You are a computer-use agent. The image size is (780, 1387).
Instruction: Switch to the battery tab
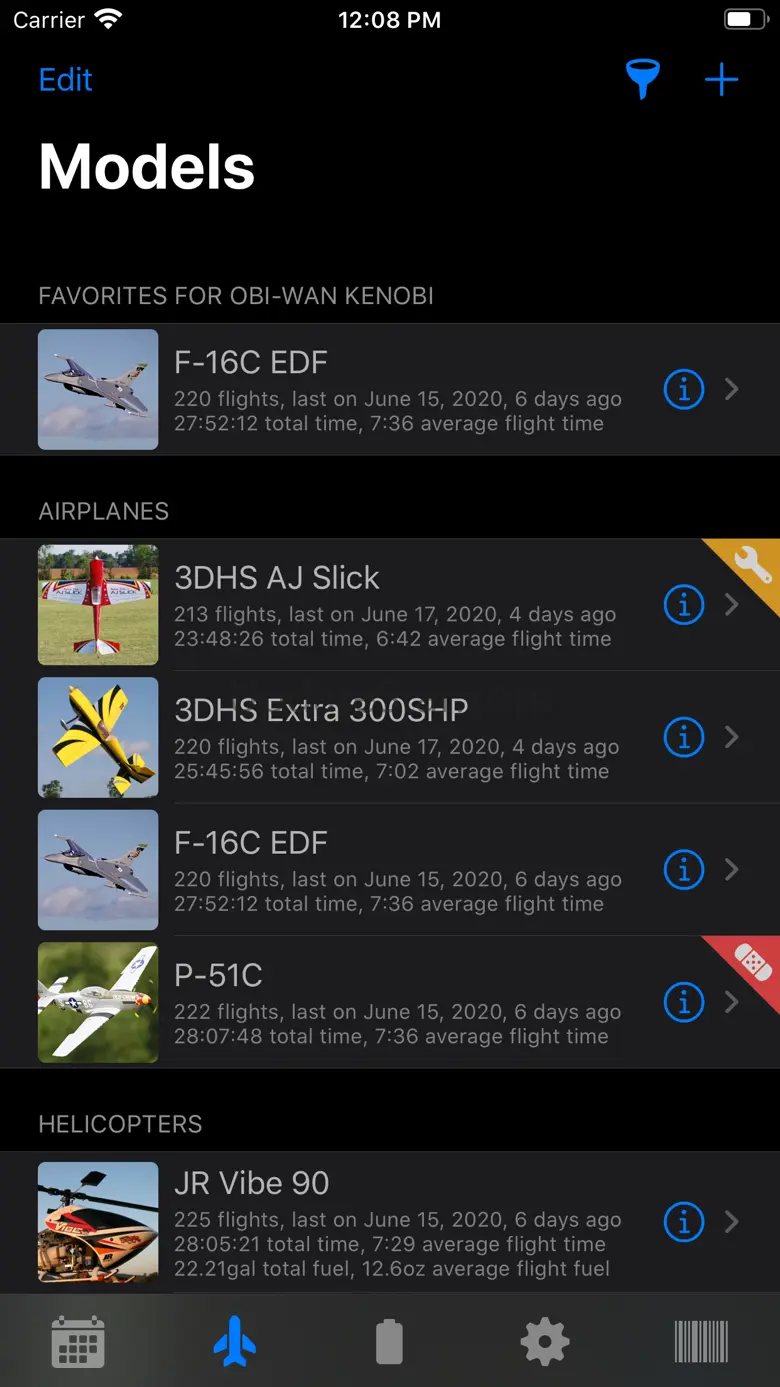(x=389, y=1342)
